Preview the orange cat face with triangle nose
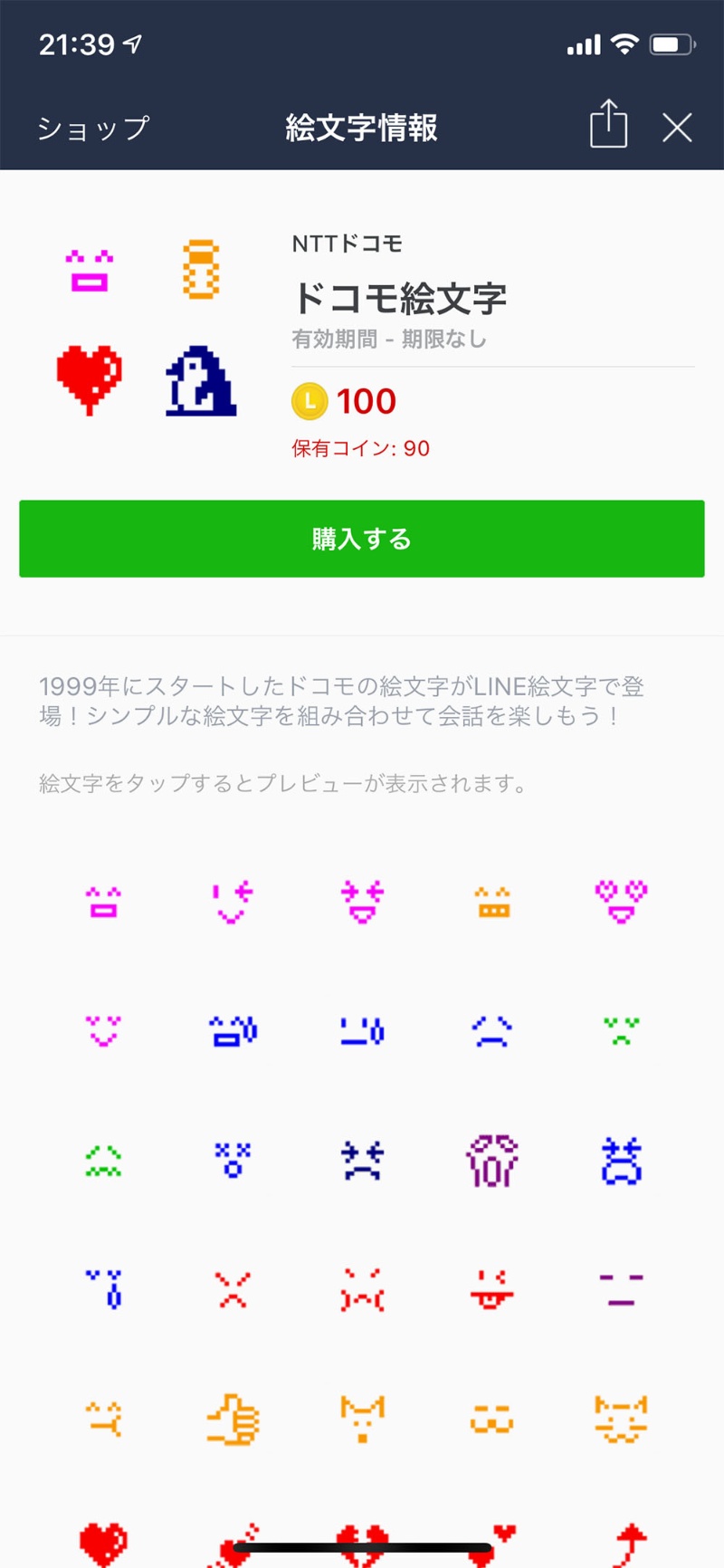 tap(362, 1419)
